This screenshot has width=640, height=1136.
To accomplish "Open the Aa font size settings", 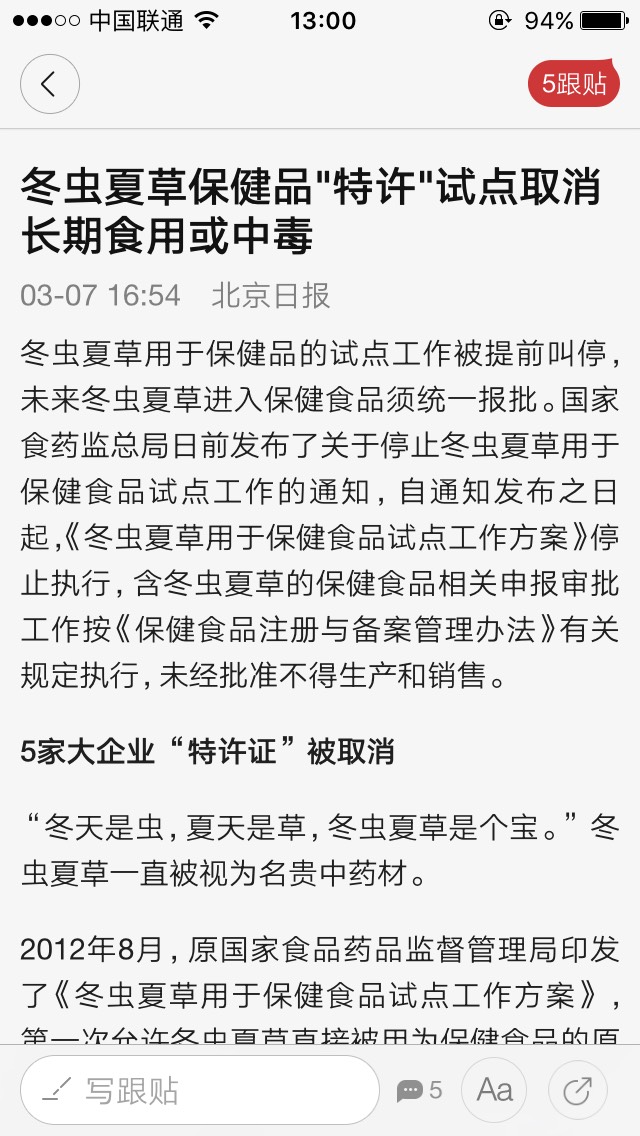I will tap(494, 1090).
